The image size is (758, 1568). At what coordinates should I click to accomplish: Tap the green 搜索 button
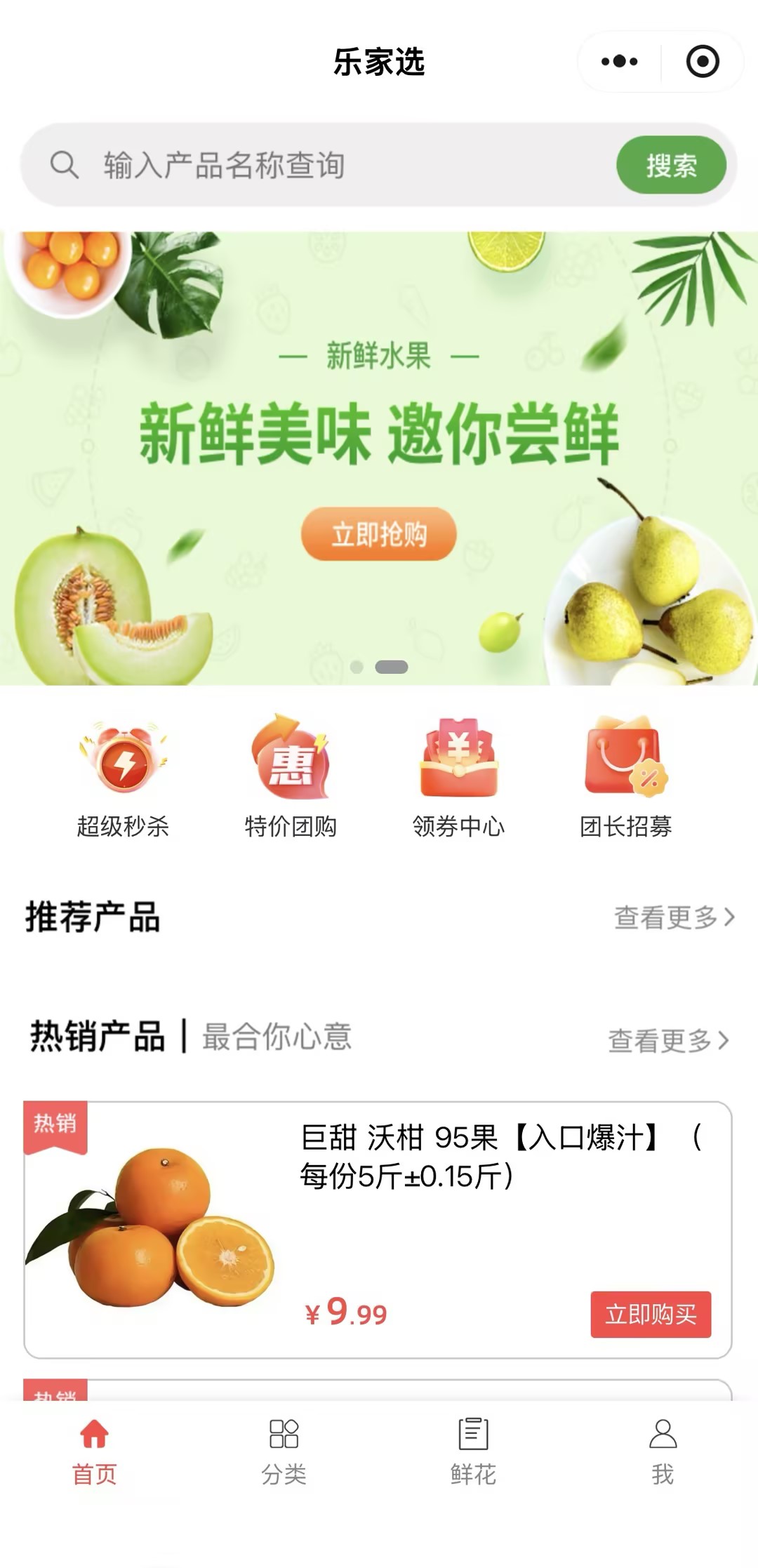point(671,166)
